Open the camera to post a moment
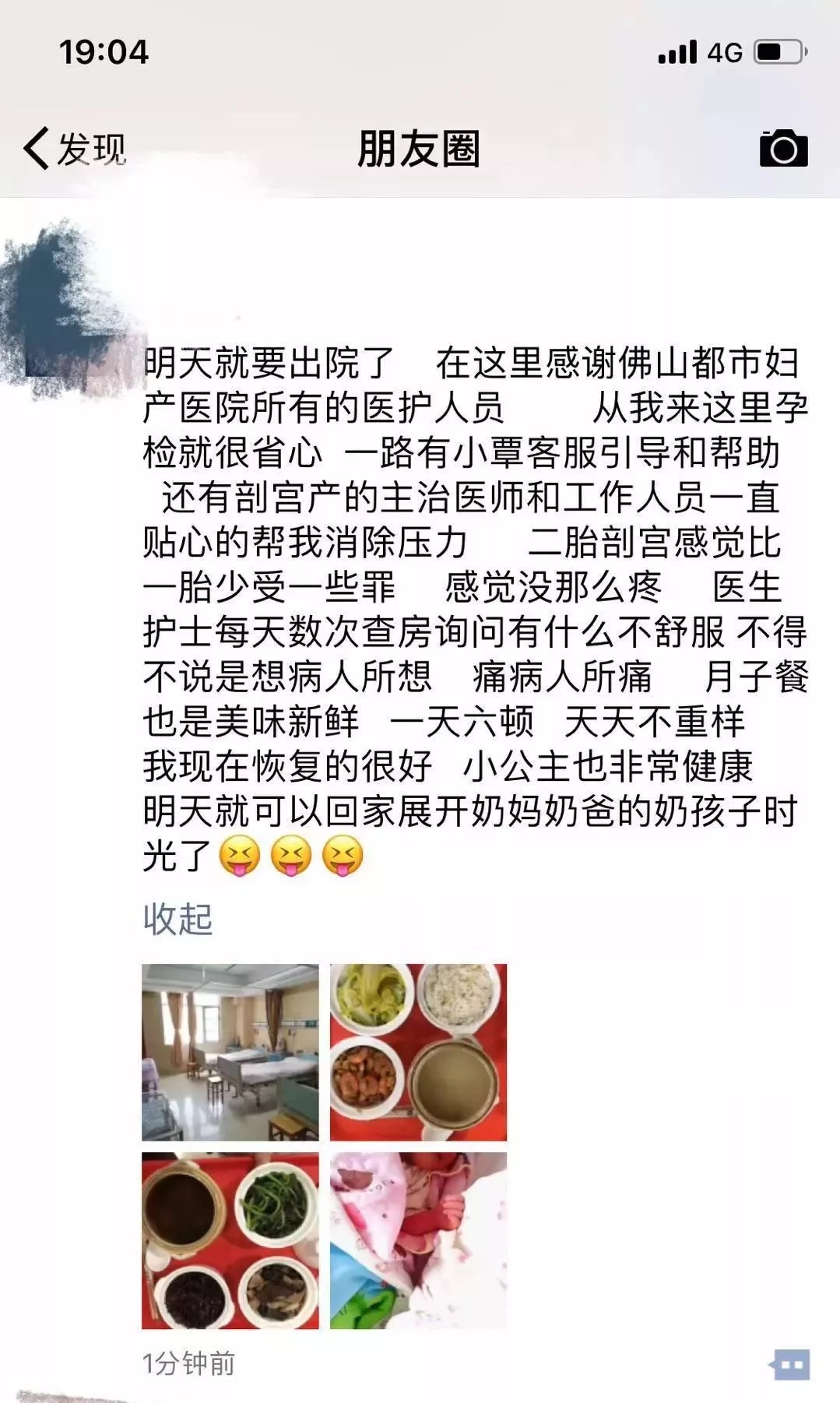The width and height of the screenshot is (840, 1403). coord(783,149)
